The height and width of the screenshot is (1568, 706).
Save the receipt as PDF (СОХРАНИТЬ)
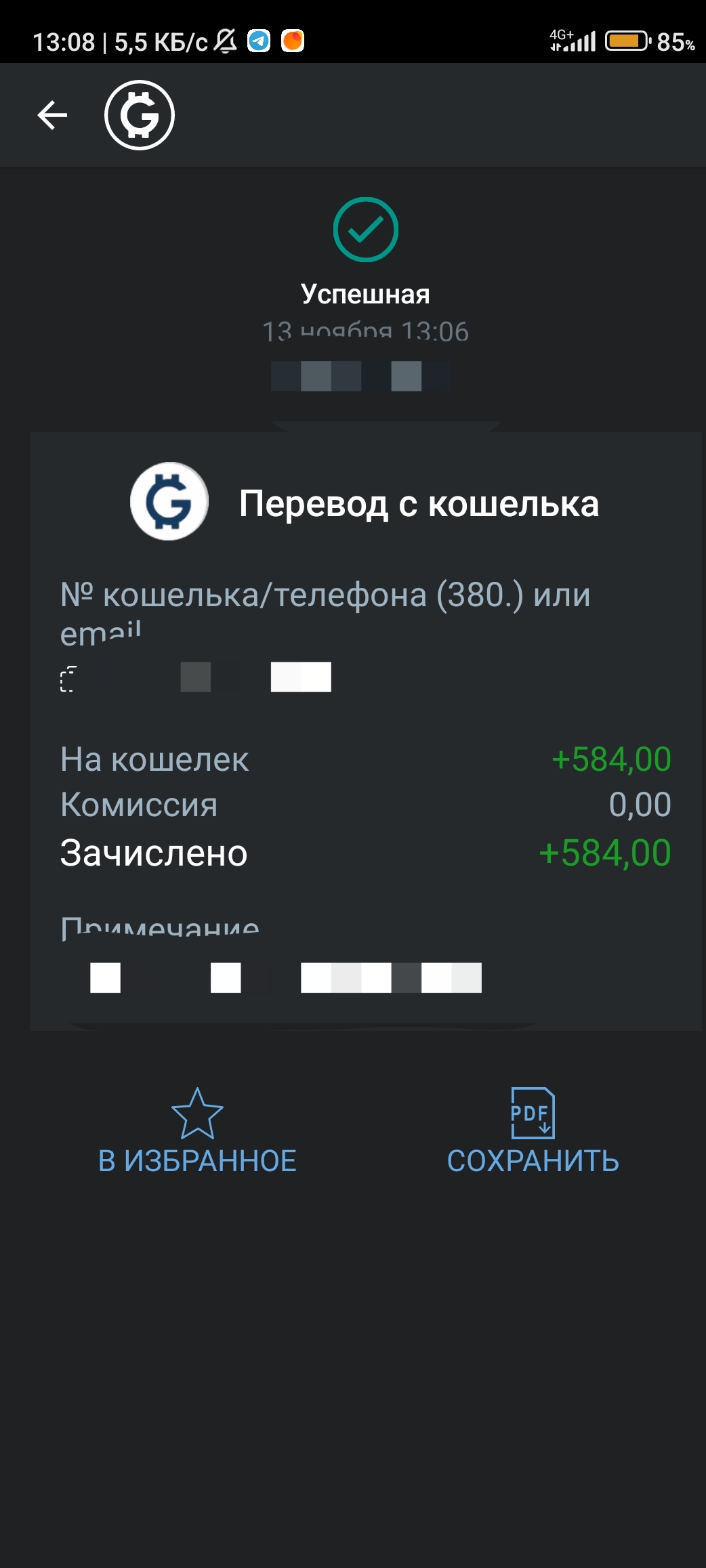coord(533,1131)
